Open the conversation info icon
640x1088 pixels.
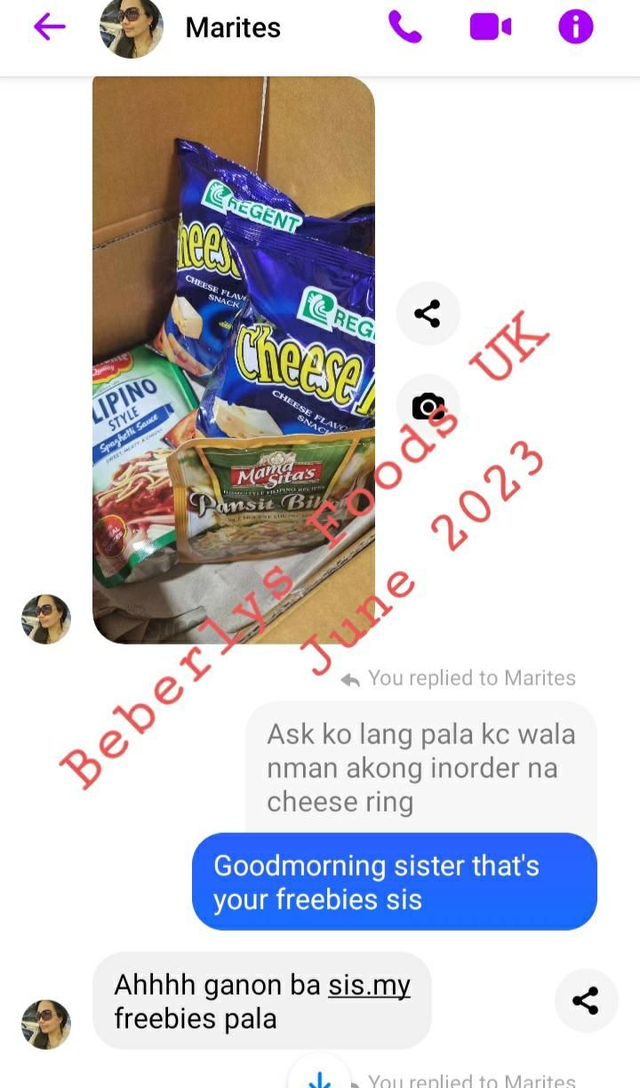(x=576, y=28)
